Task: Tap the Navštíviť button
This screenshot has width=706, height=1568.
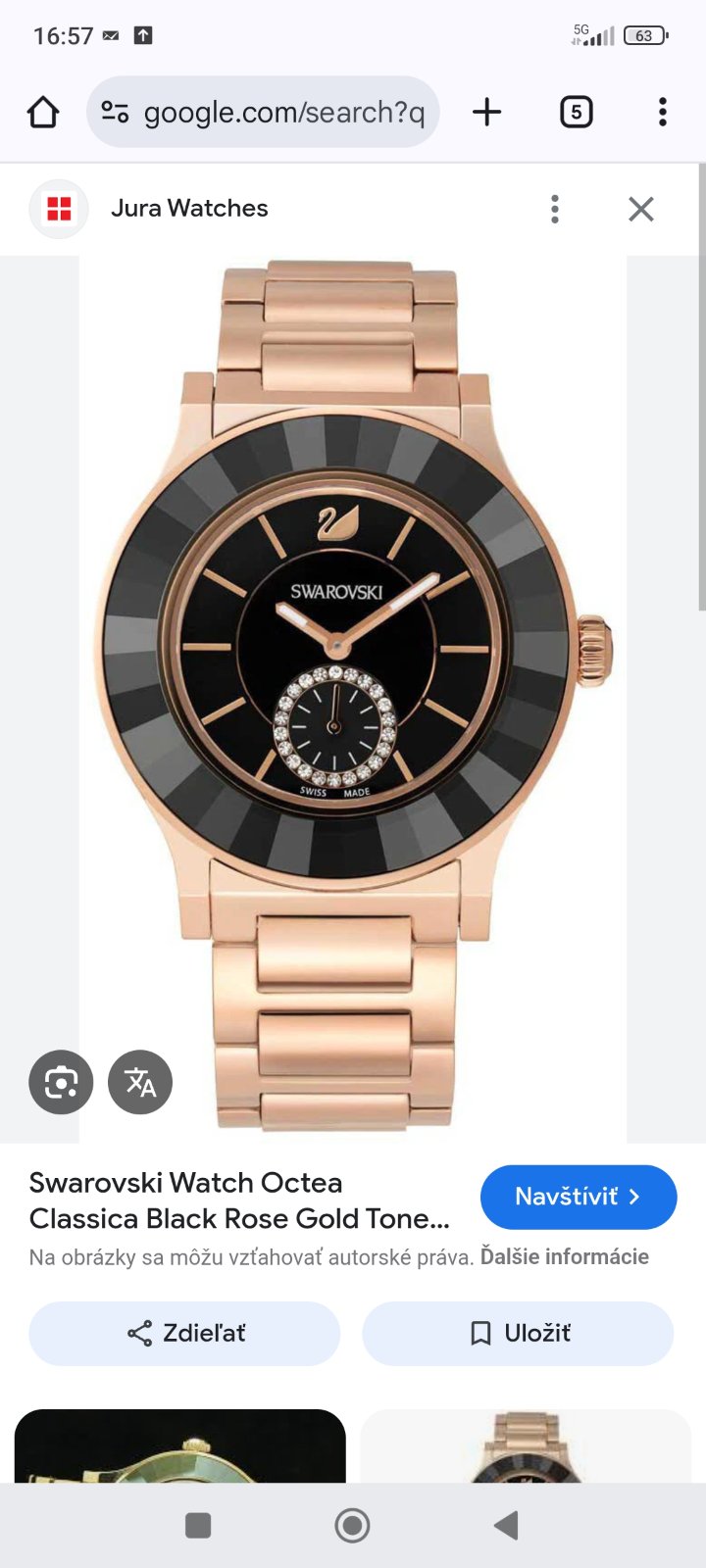Action: click(578, 1197)
